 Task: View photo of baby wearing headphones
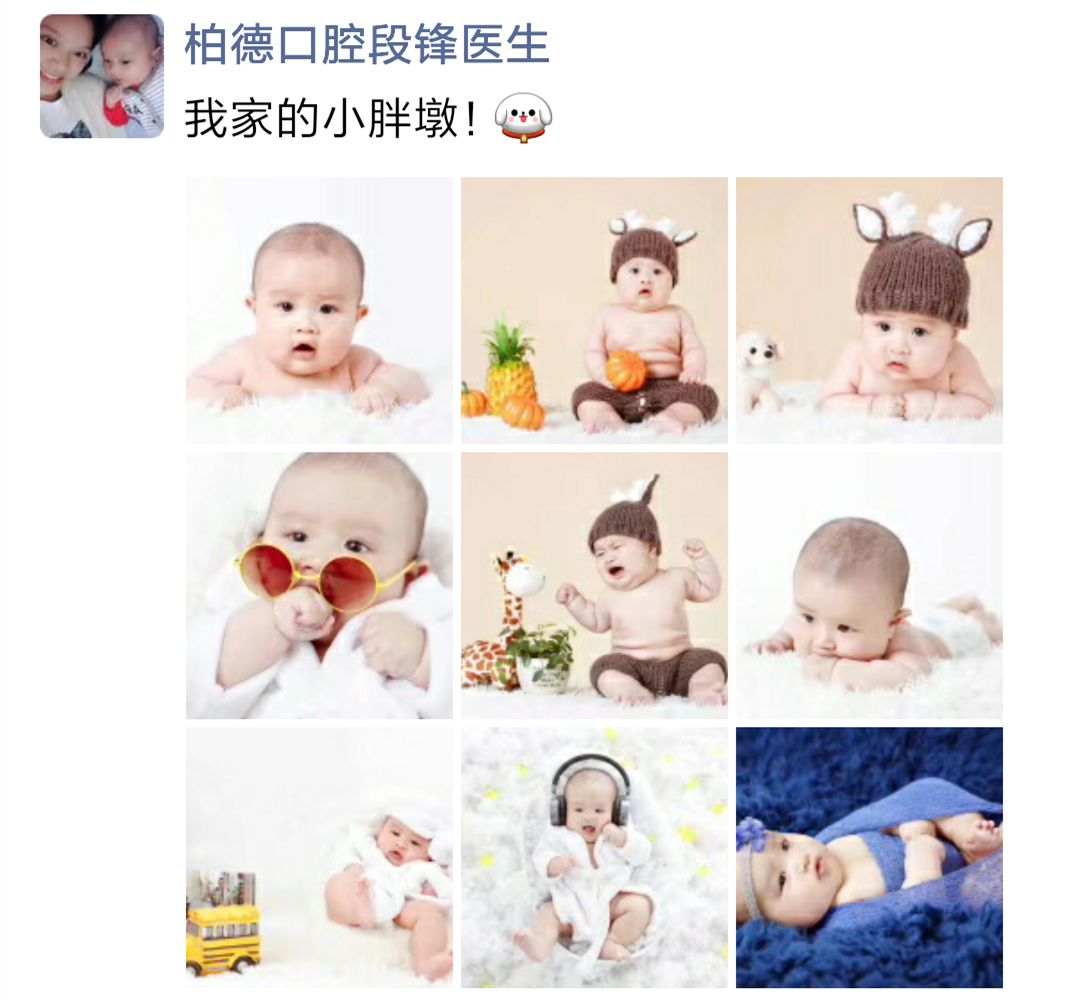pos(594,857)
